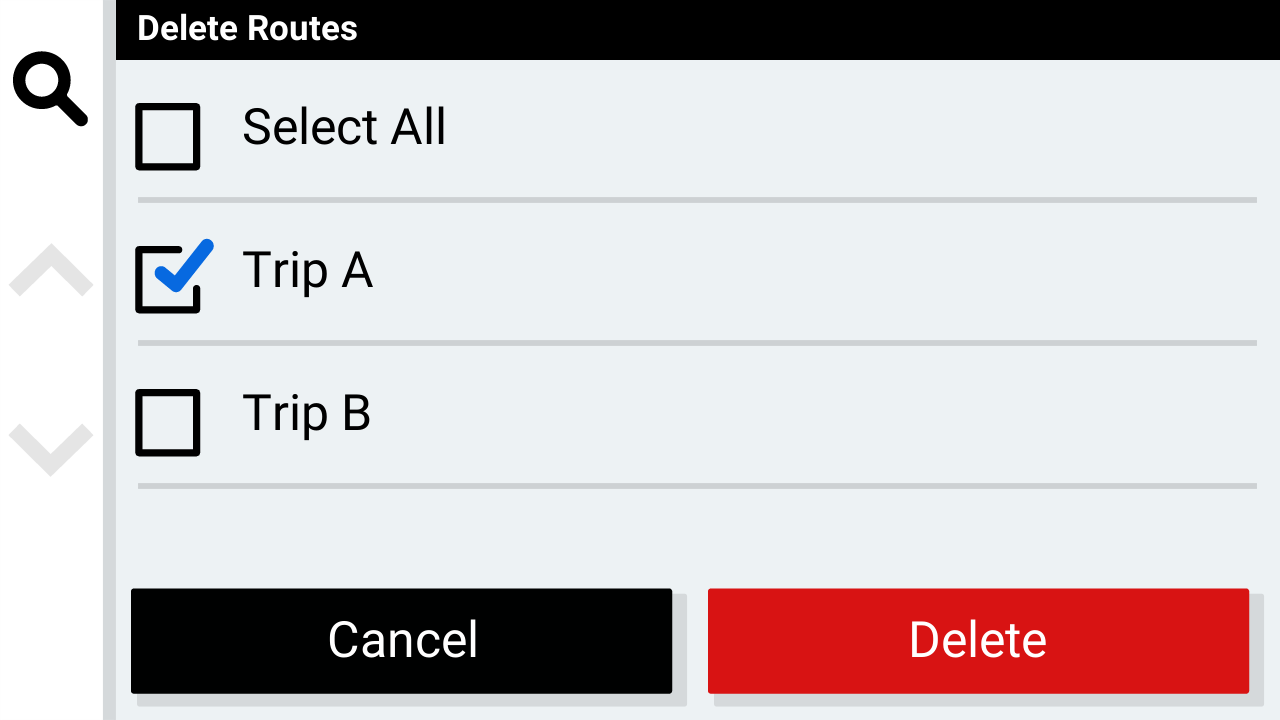Uncheck the Trip A checkbox
Image resolution: width=1280 pixels, height=720 pixels.
point(168,279)
